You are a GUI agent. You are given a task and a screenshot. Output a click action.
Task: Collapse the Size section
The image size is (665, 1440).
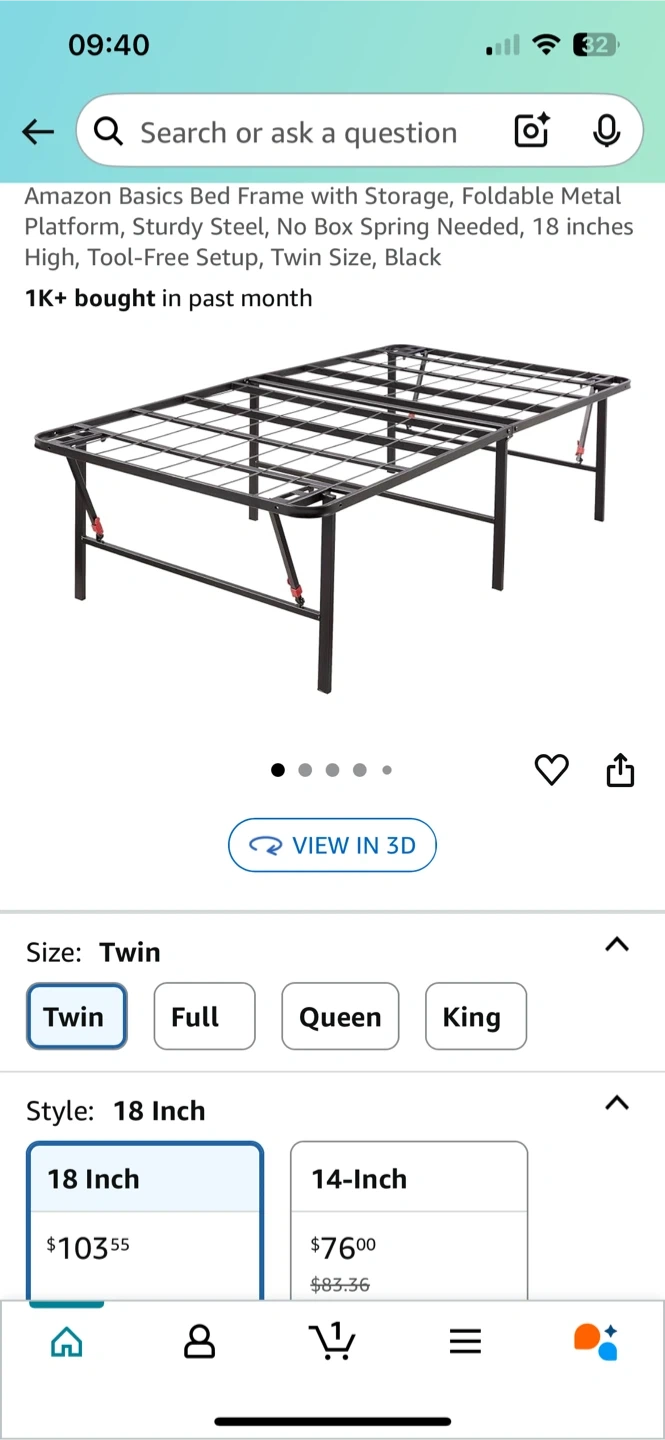pos(617,945)
